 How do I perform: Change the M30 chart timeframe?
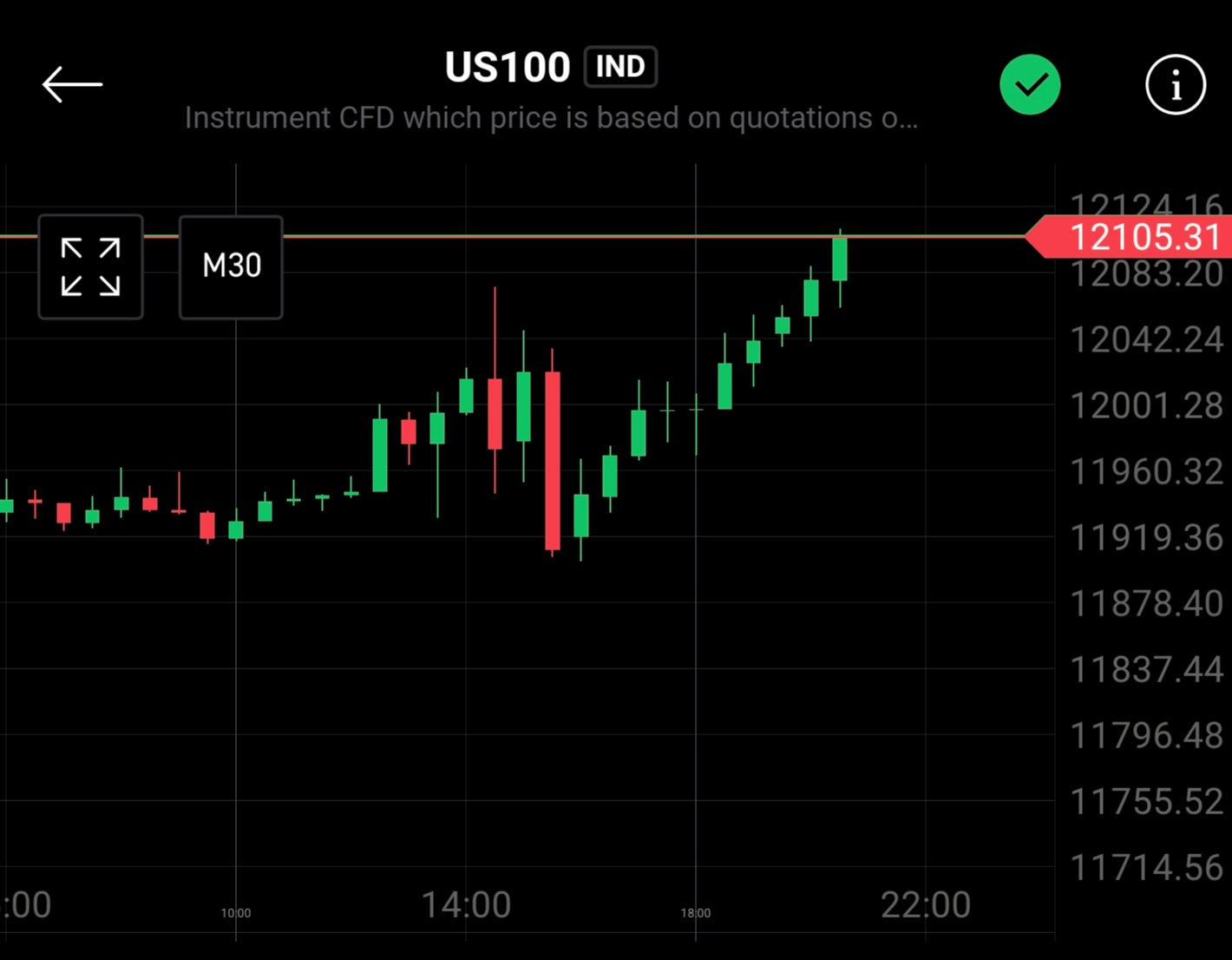pyautogui.click(x=231, y=266)
